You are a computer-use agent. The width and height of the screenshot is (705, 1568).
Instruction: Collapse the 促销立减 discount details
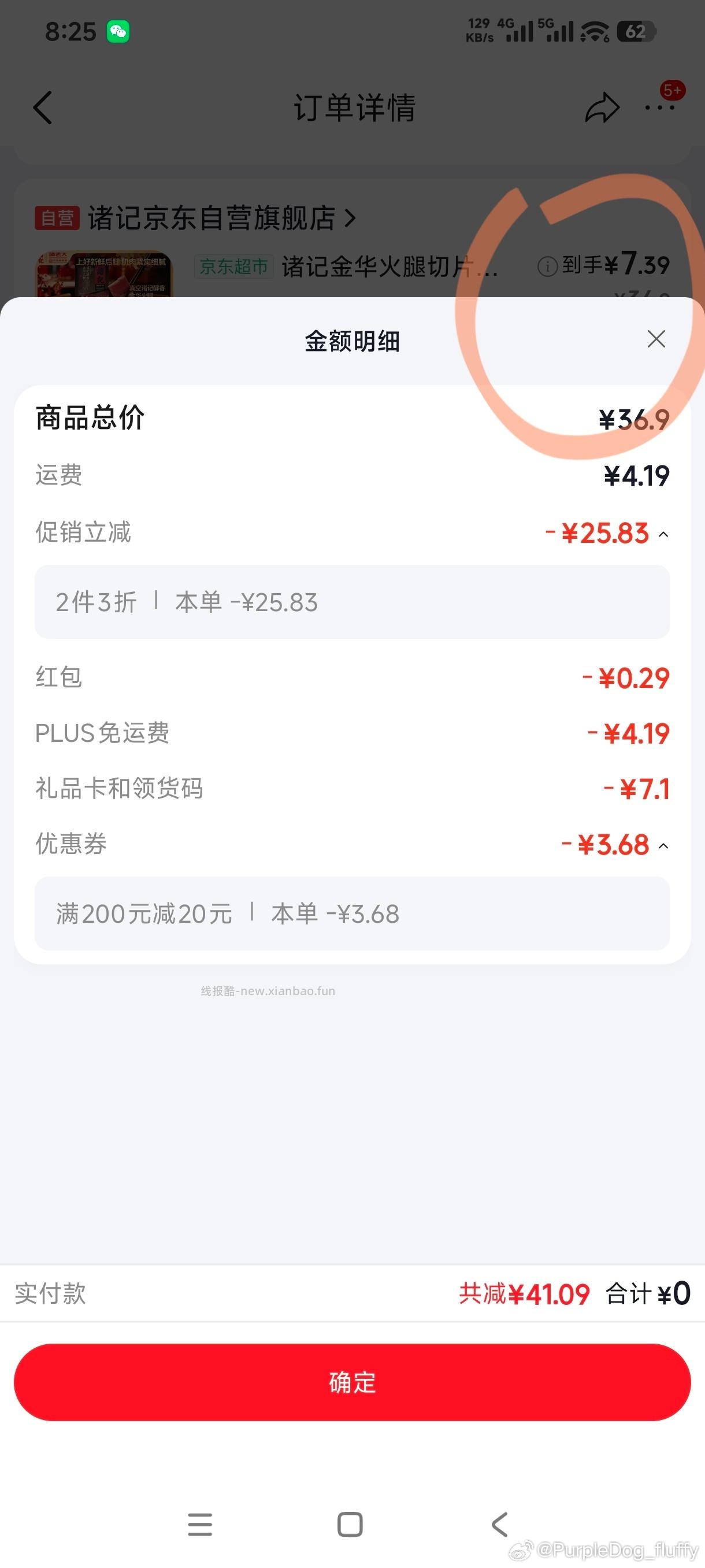(x=663, y=535)
